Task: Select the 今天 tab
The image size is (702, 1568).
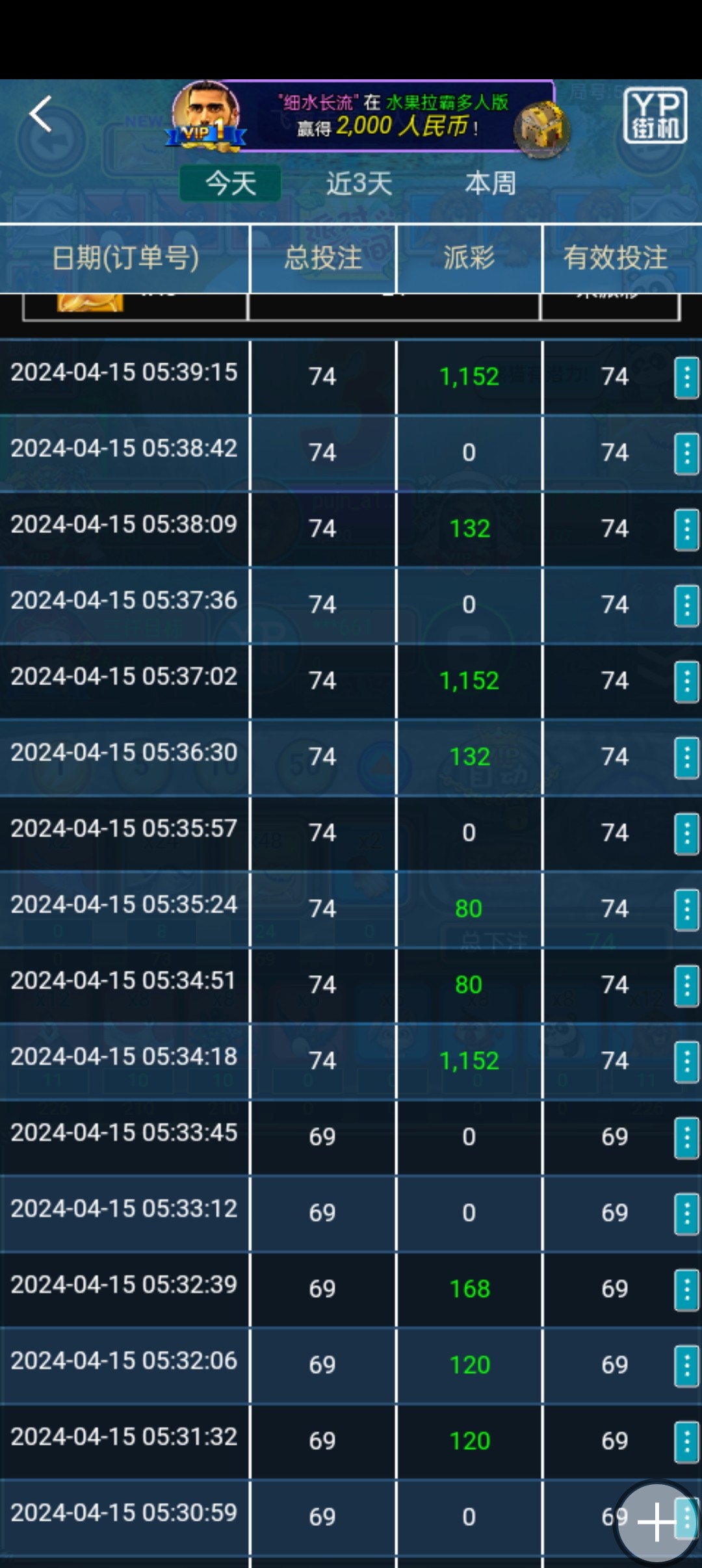Action: [231, 183]
